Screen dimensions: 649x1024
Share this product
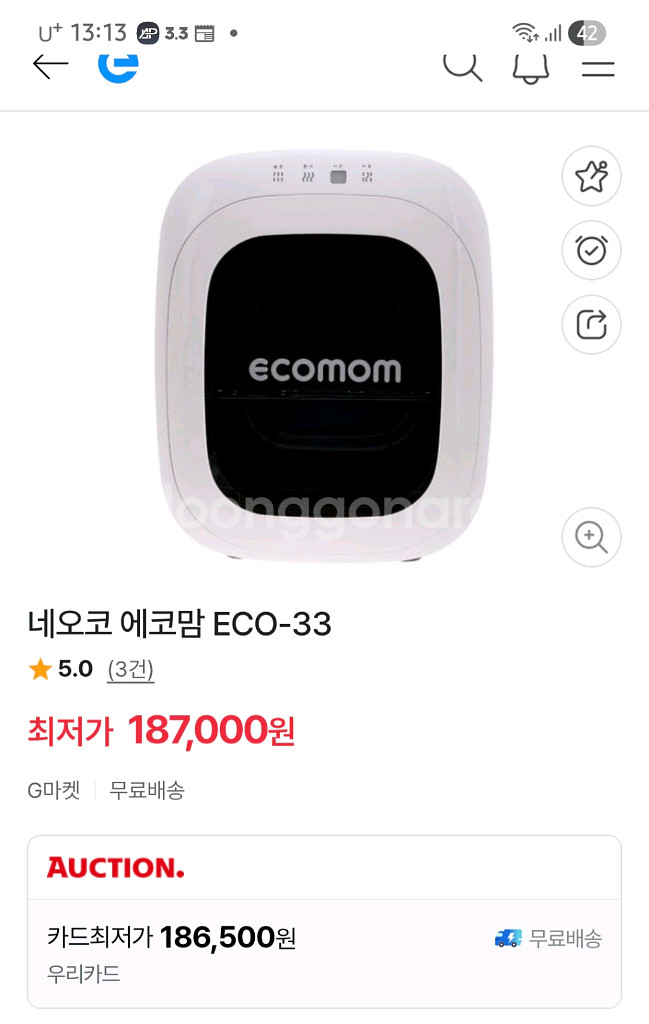pyautogui.click(x=591, y=324)
